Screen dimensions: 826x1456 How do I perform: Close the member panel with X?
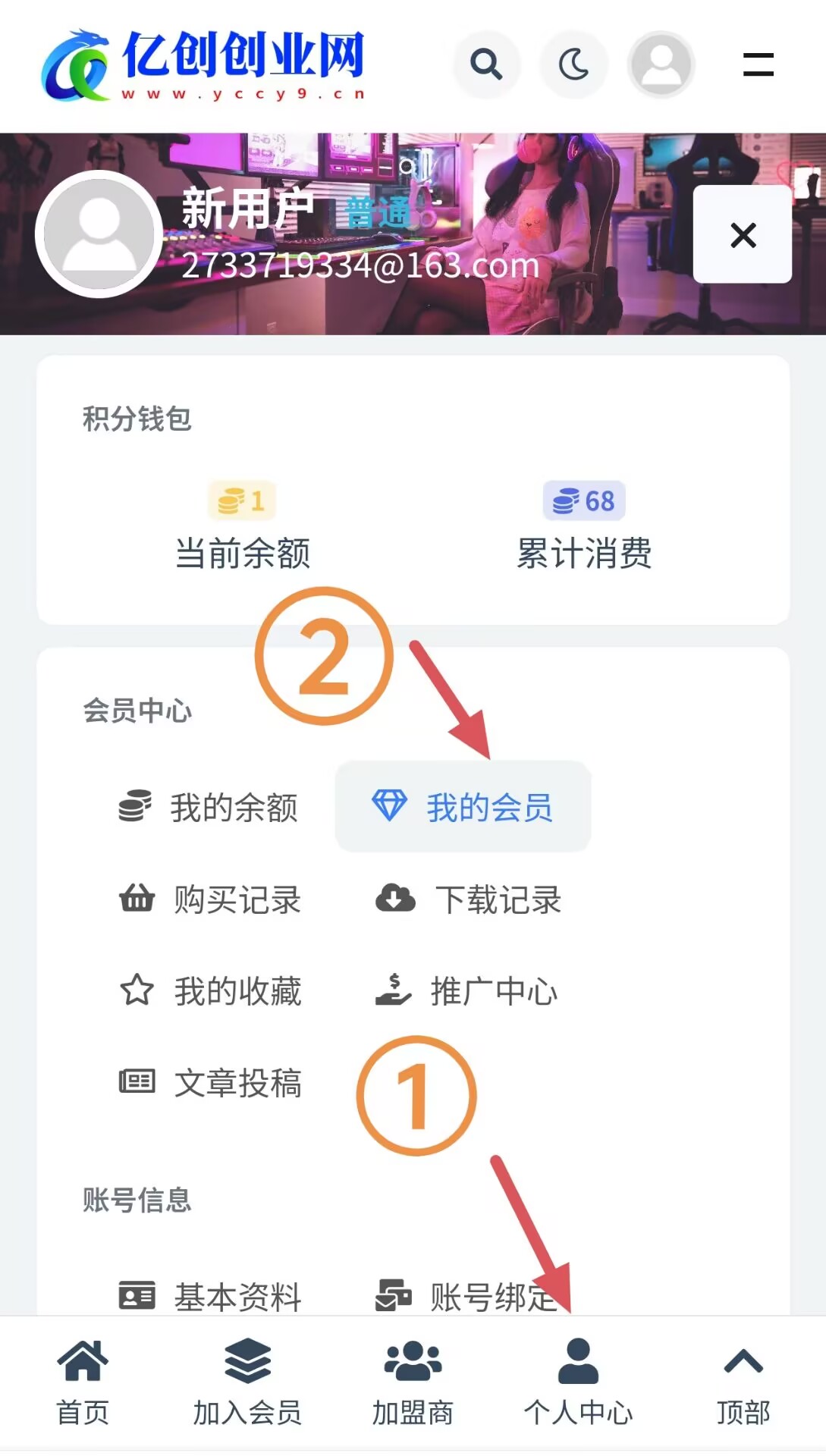(x=743, y=234)
